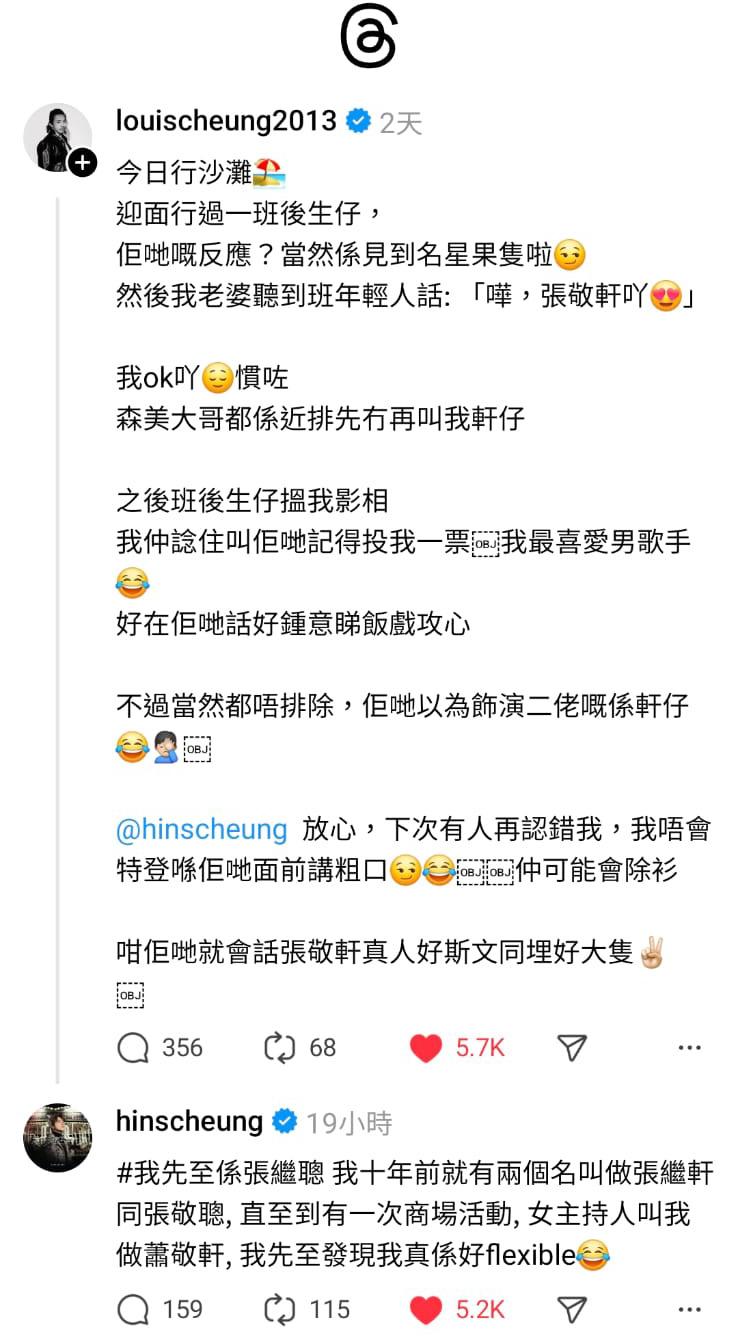Reply to hinscheung's comment
Screen dimensions: 738x1344
click(x=134, y=1309)
